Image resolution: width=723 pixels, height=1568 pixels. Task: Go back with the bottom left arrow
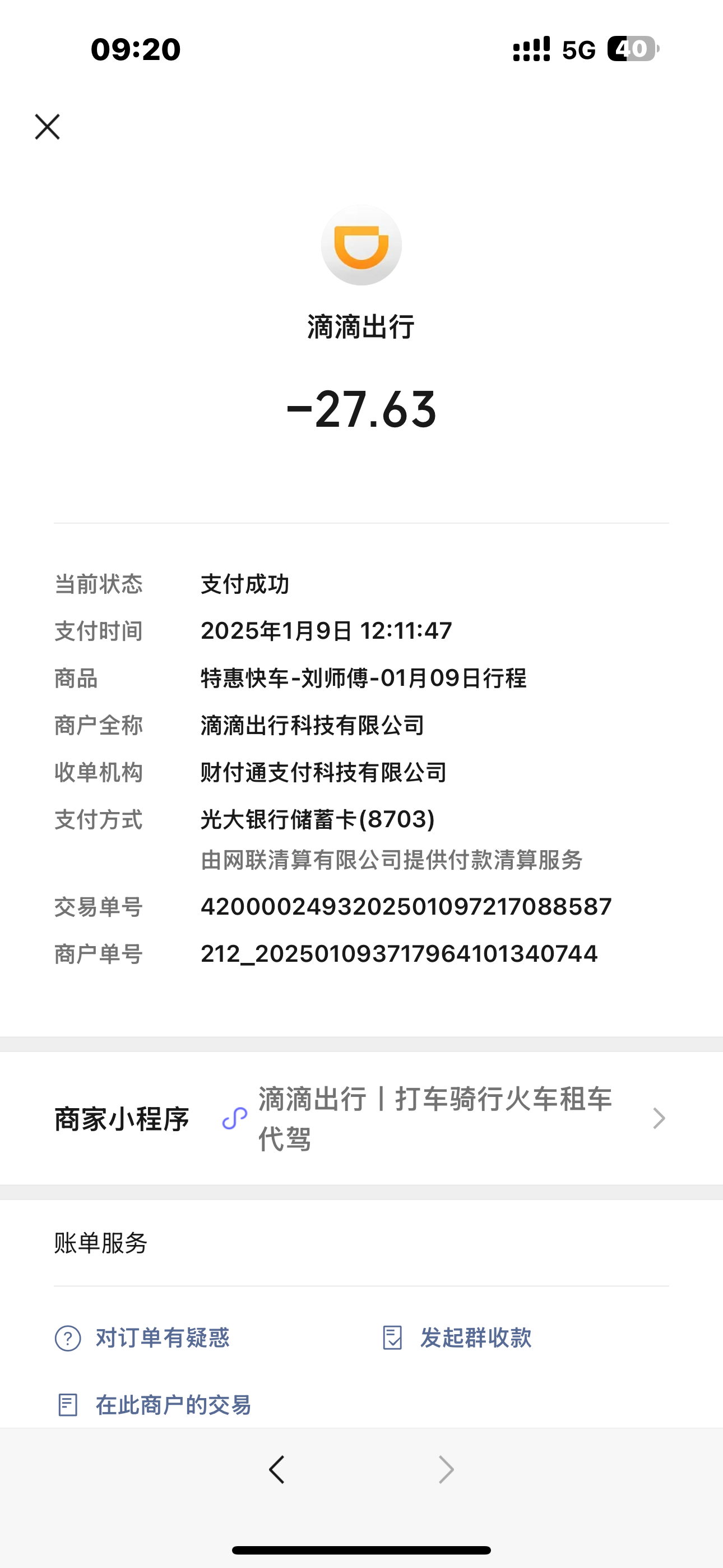click(277, 1470)
